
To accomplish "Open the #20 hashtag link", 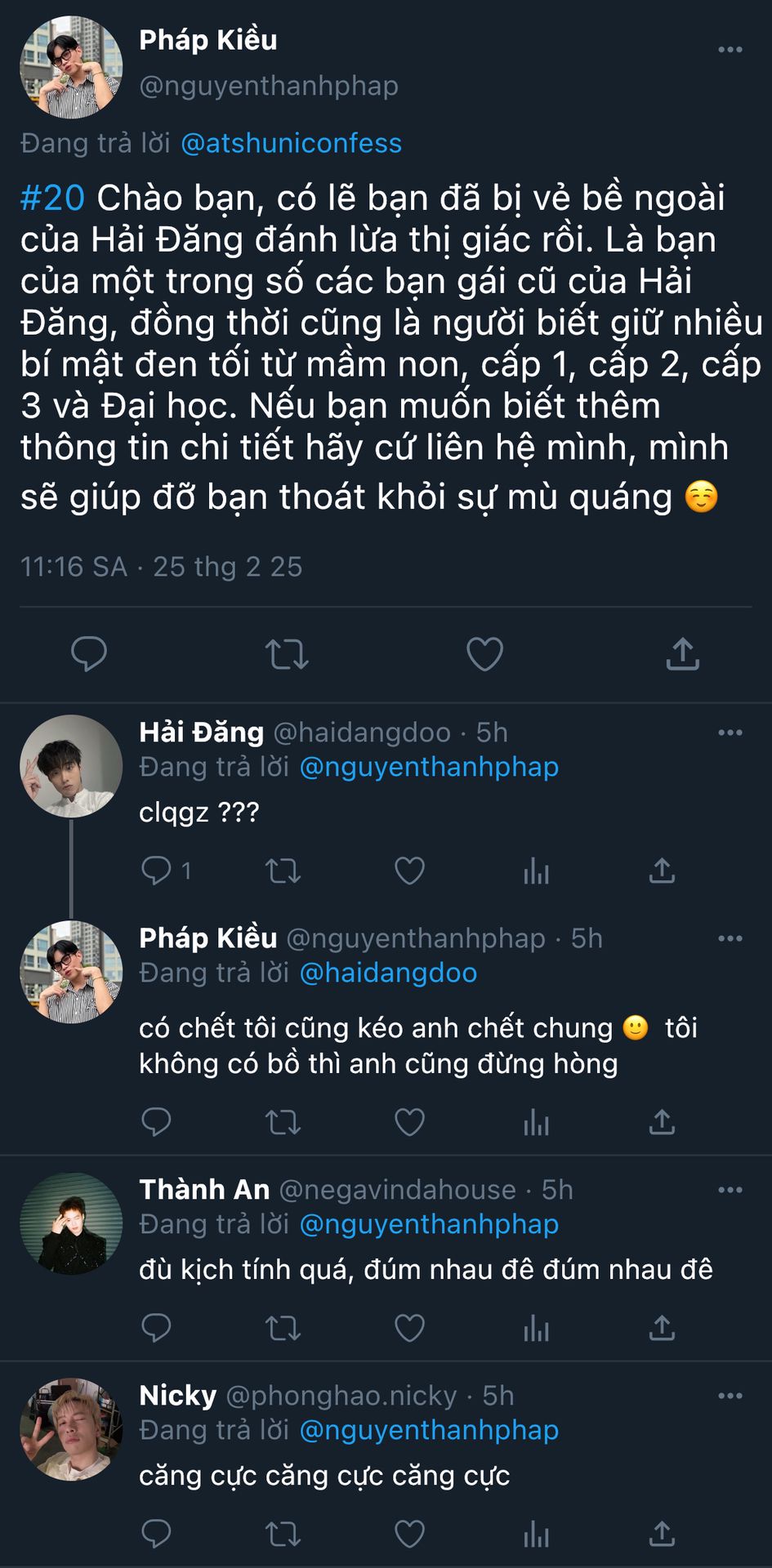I will coord(52,198).
